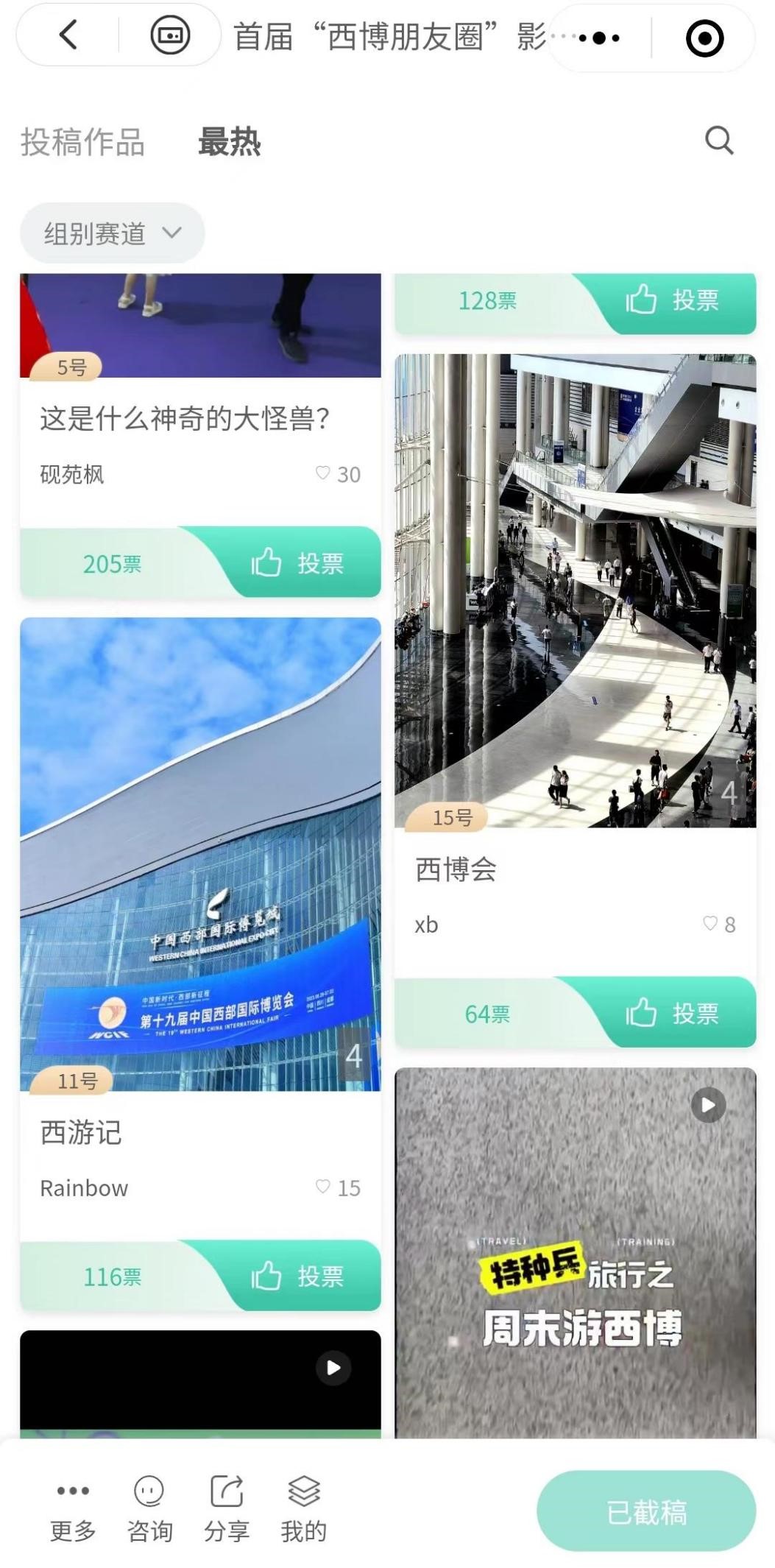This screenshot has height=1568, width=775.
Task: Go back using the top-left arrow
Action: [x=68, y=35]
